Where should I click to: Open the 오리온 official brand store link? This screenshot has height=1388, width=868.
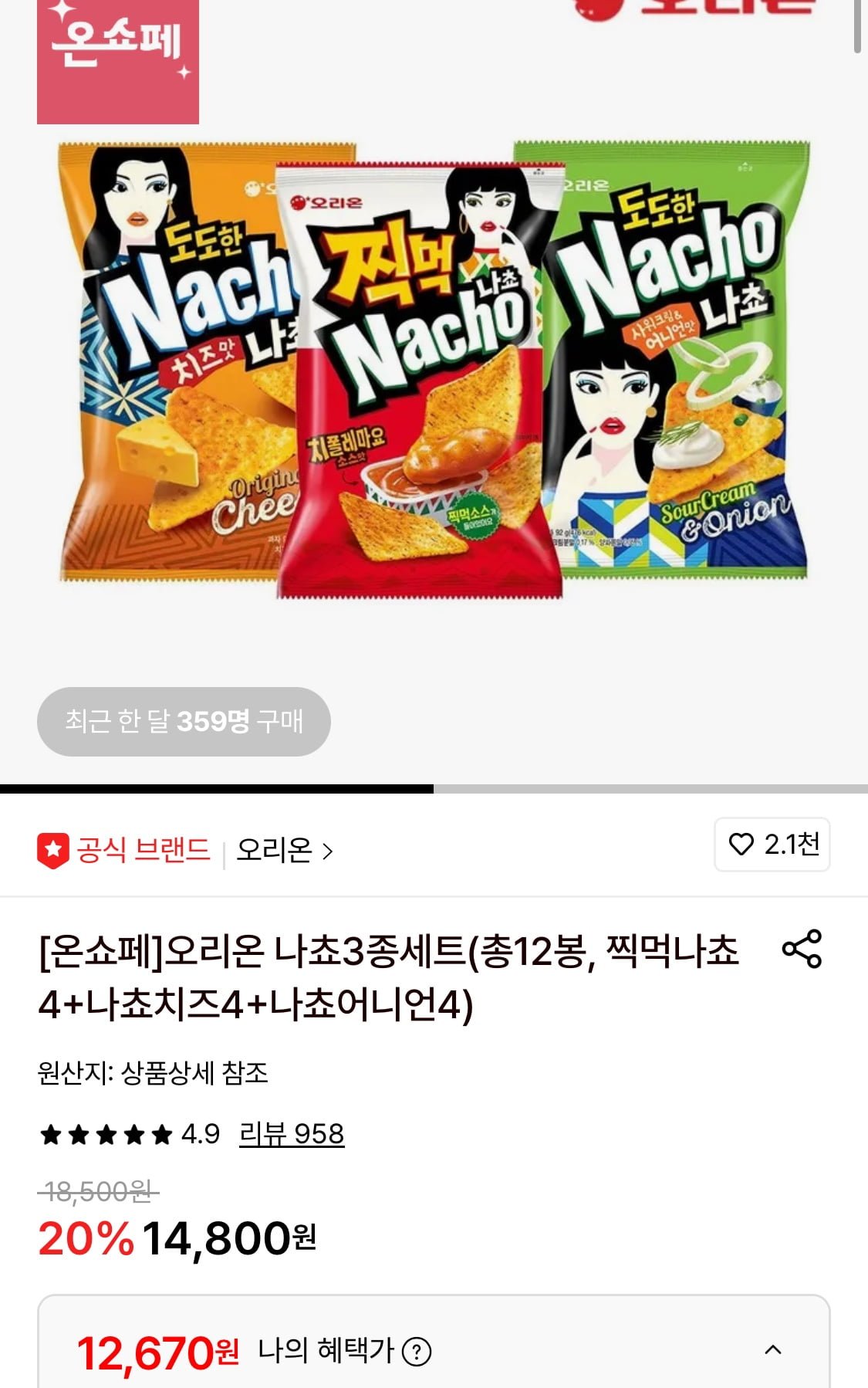click(284, 851)
